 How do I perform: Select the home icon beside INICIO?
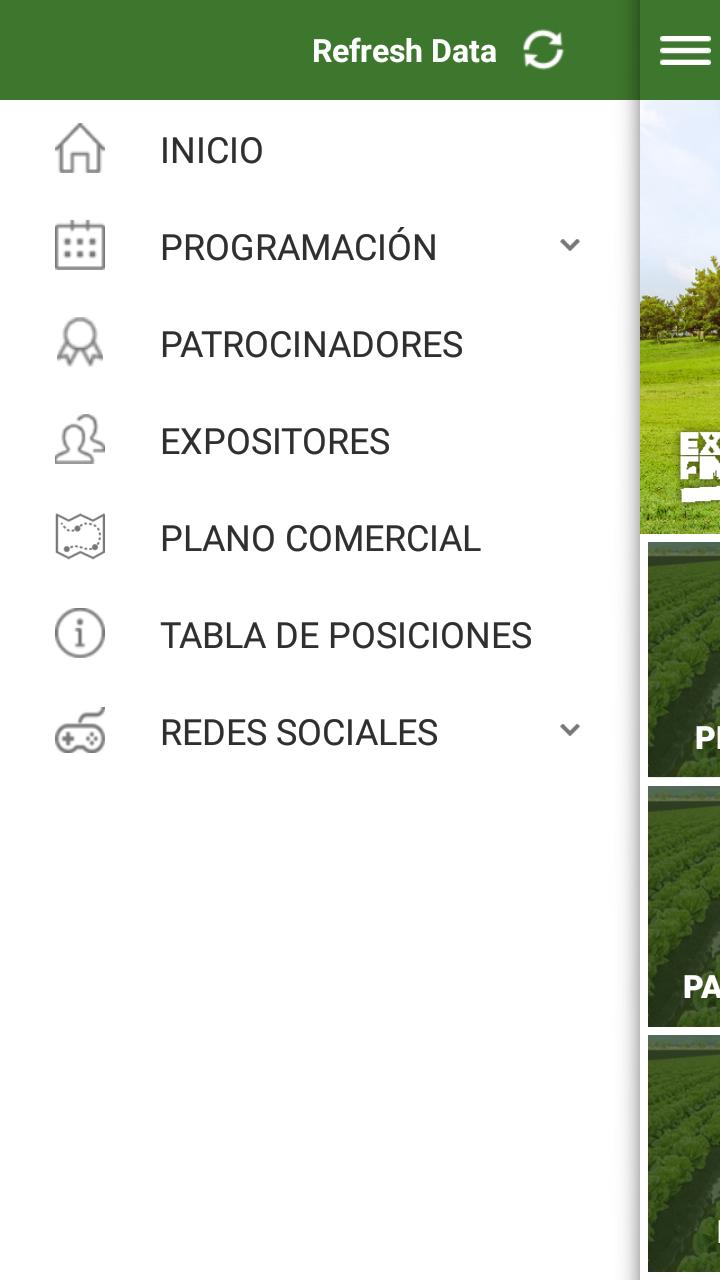pos(80,148)
